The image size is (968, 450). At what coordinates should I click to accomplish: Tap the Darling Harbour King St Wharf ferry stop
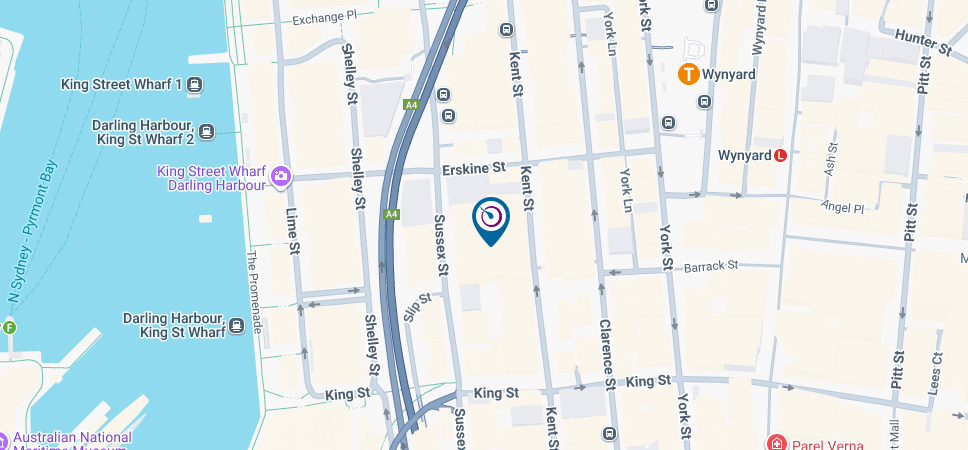(237, 325)
